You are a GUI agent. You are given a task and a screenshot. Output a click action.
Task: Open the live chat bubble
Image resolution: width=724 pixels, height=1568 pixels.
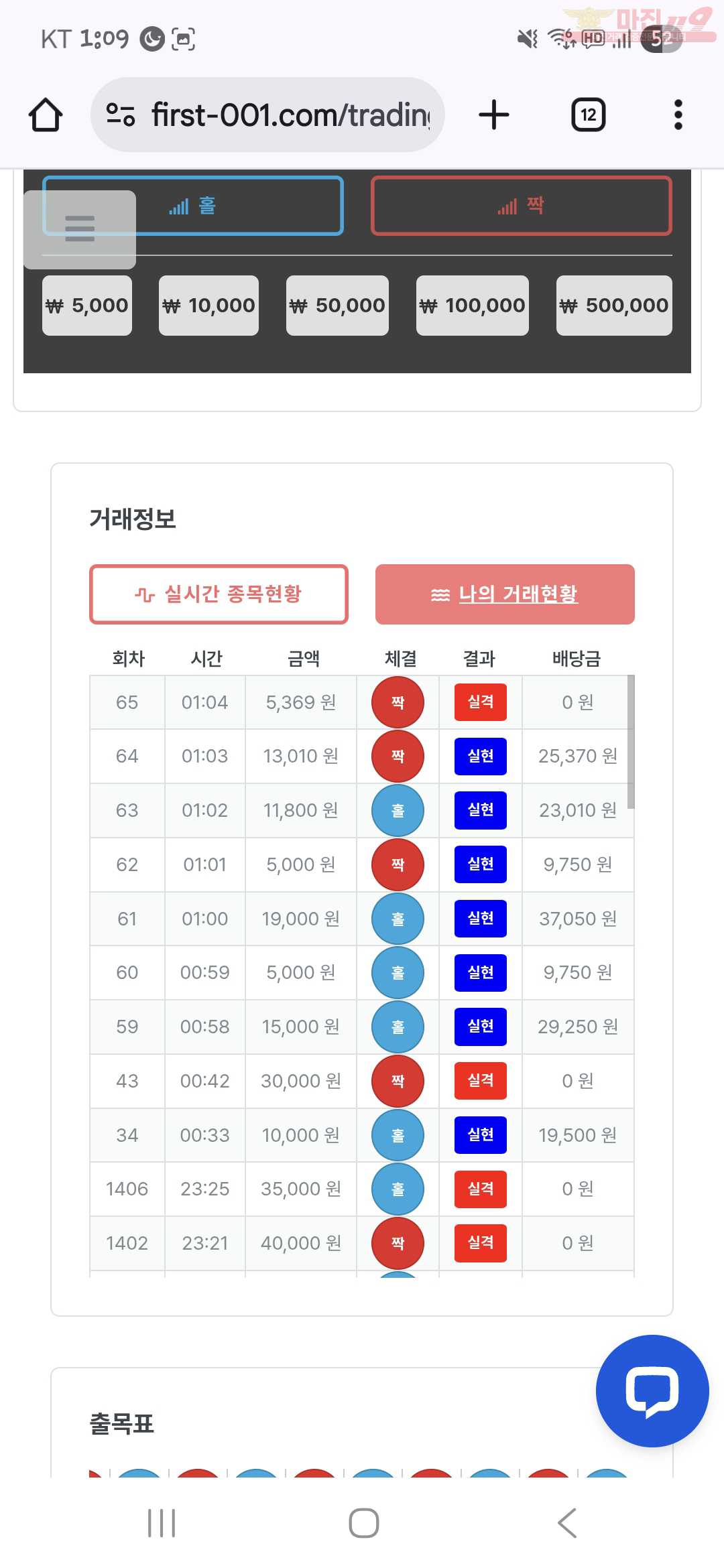click(652, 1391)
